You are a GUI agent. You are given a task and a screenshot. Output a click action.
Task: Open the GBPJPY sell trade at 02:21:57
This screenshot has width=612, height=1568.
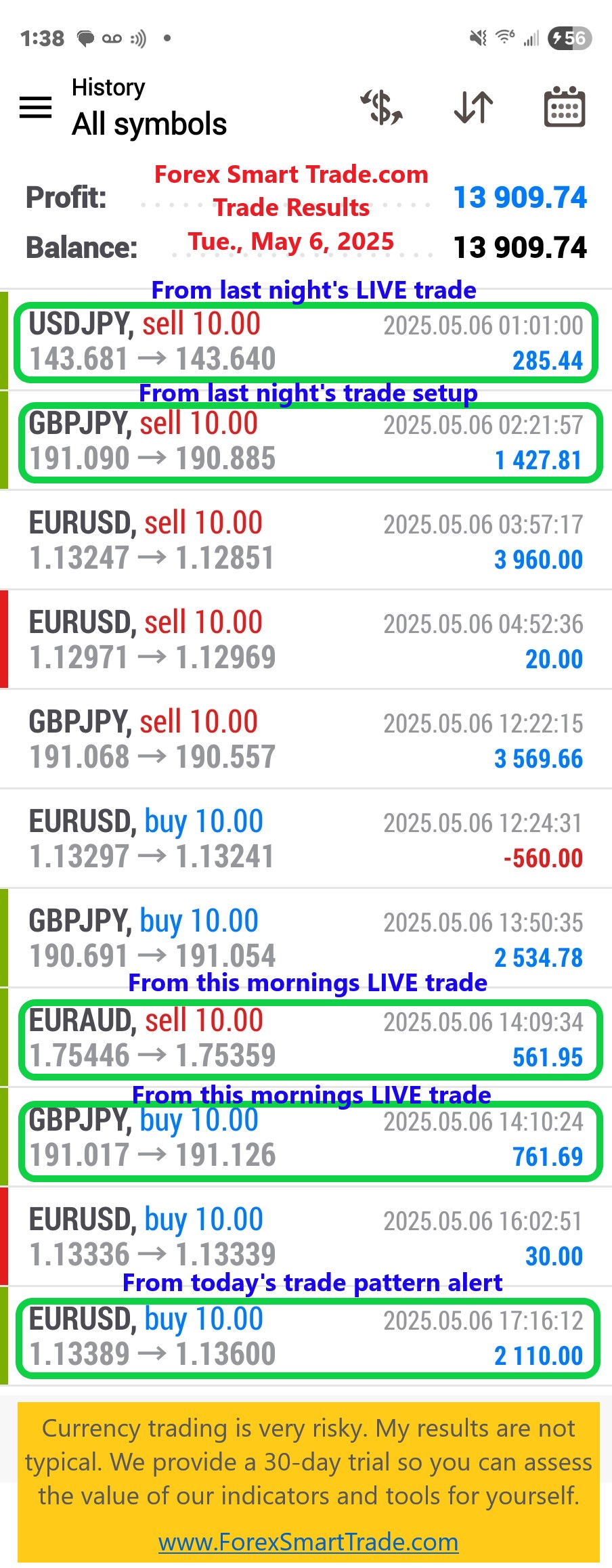pyautogui.click(x=306, y=441)
